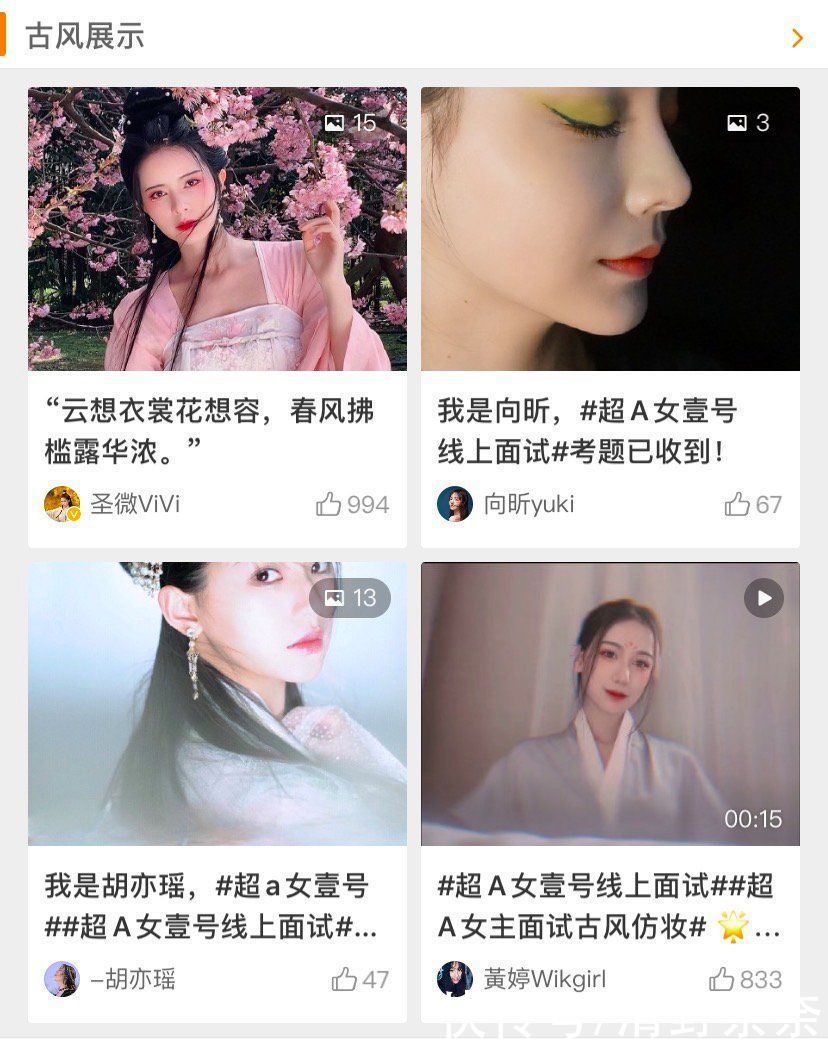Tap the play icon on 黃婷Wikgirl's video

click(x=763, y=598)
